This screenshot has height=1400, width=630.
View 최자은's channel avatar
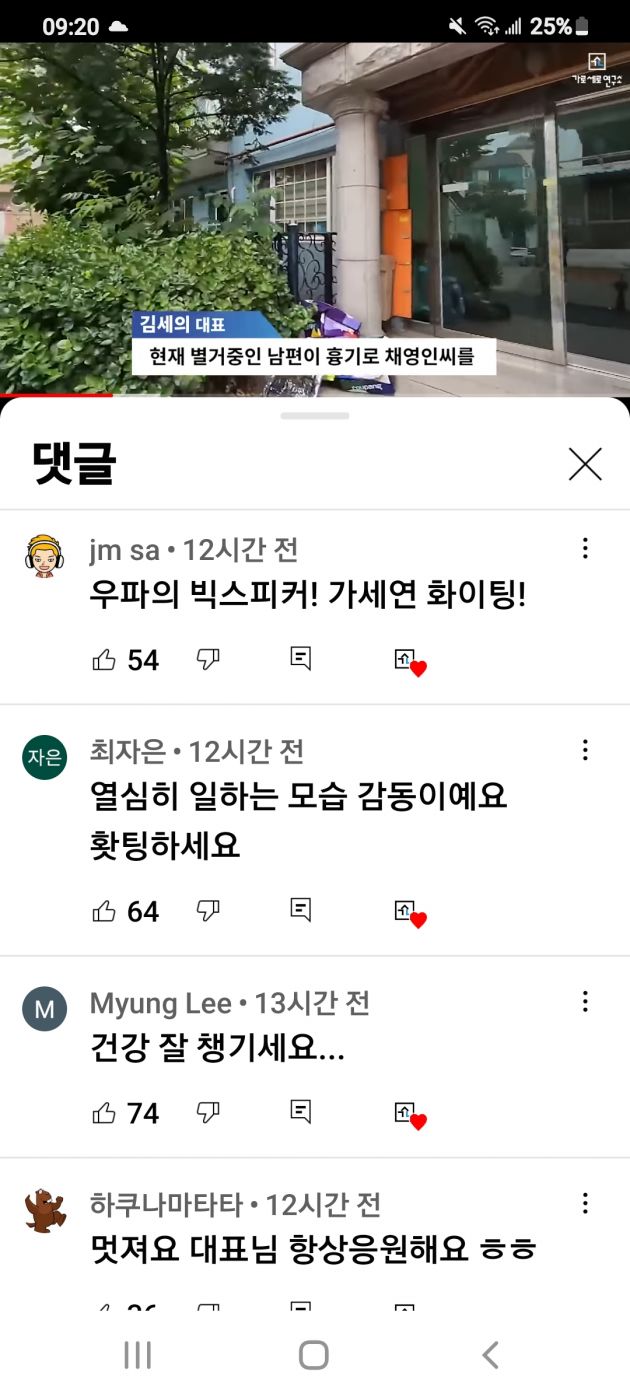[x=44, y=758]
